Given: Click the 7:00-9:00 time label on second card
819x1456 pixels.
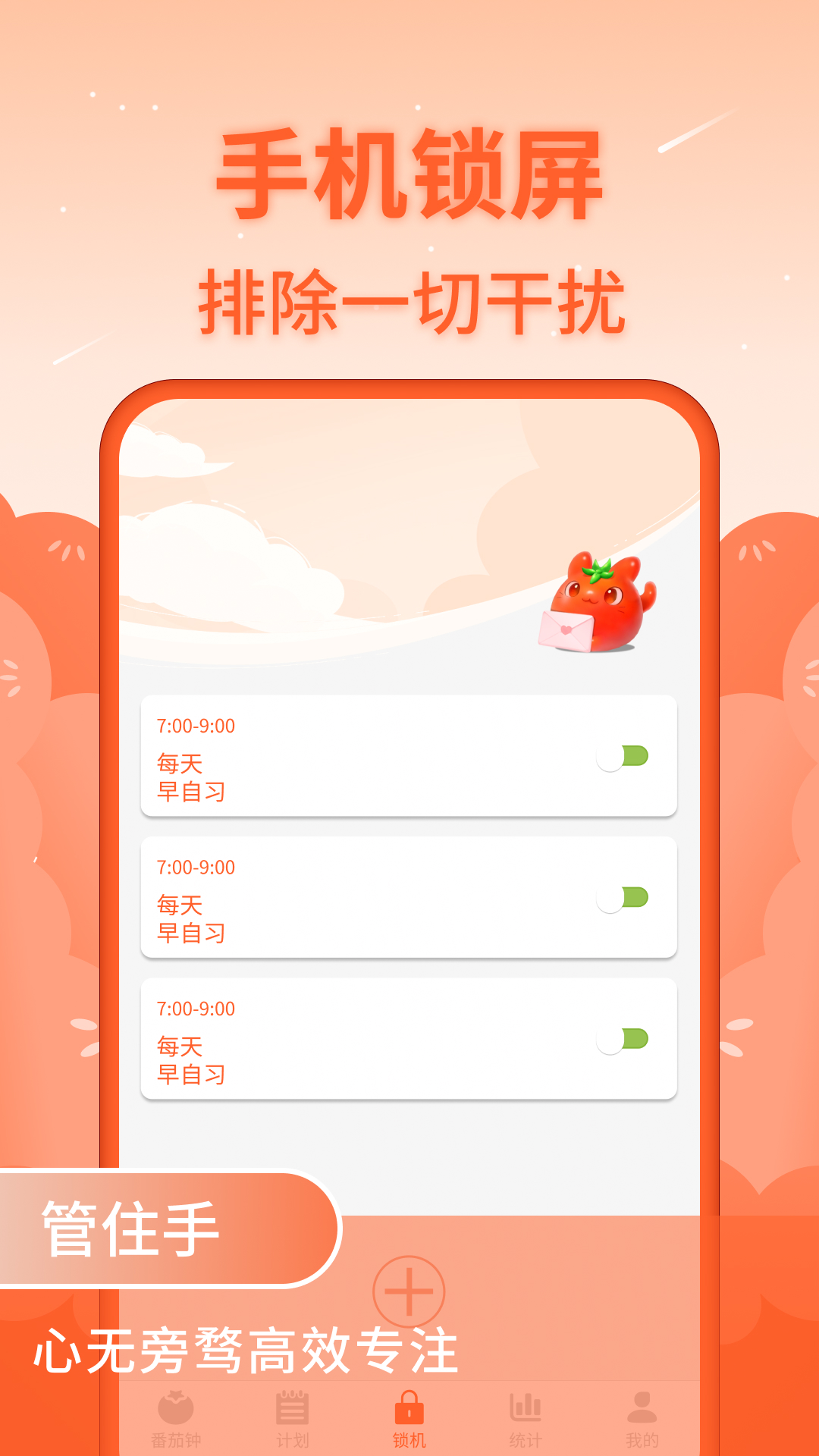Looking at the screenshot, I should (x=196, y=867).
